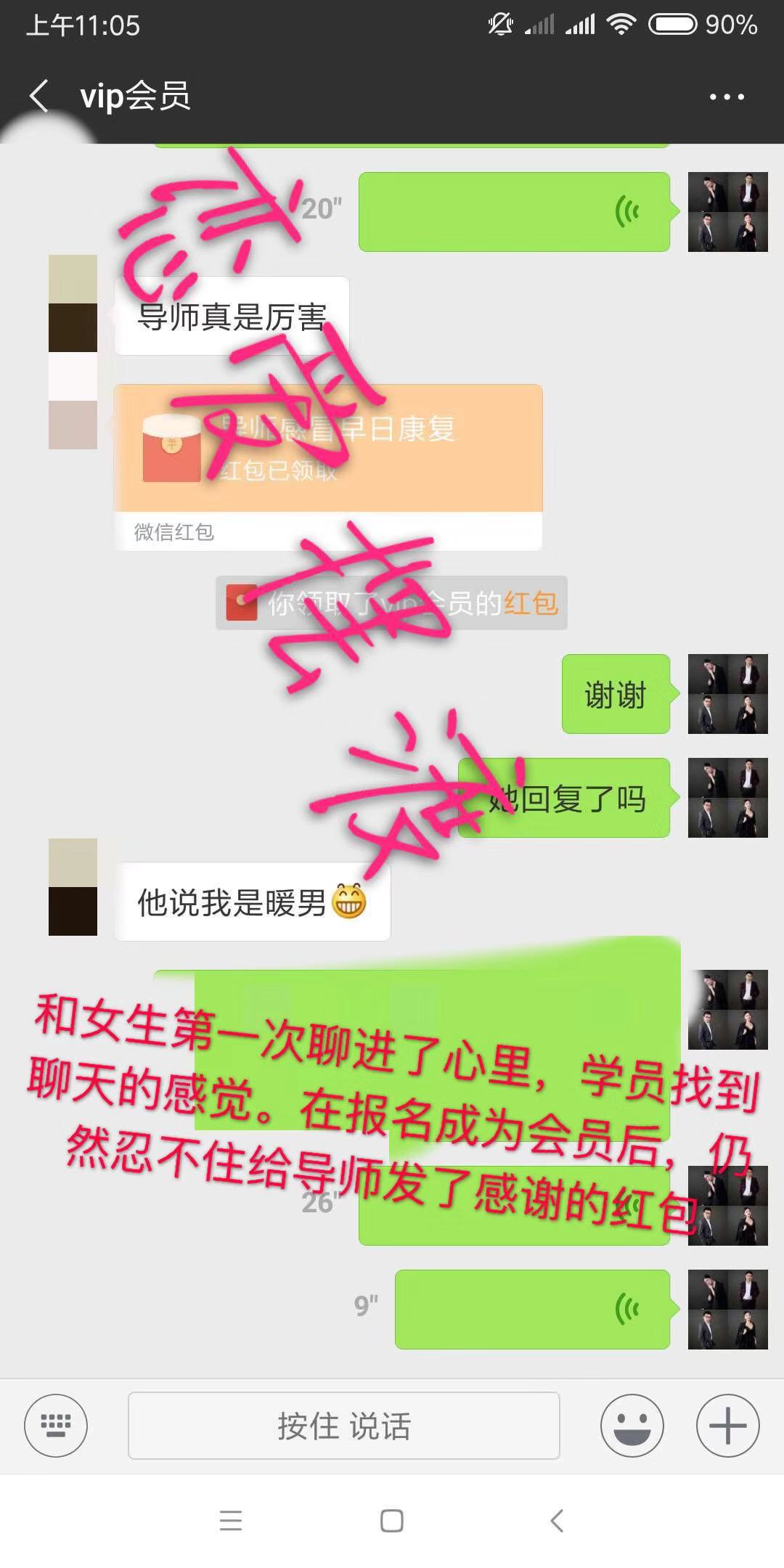This screenshot has width=784, height=1568.
Task: Tap the 按住 说话 voice button
Action: coord(343,1426)
